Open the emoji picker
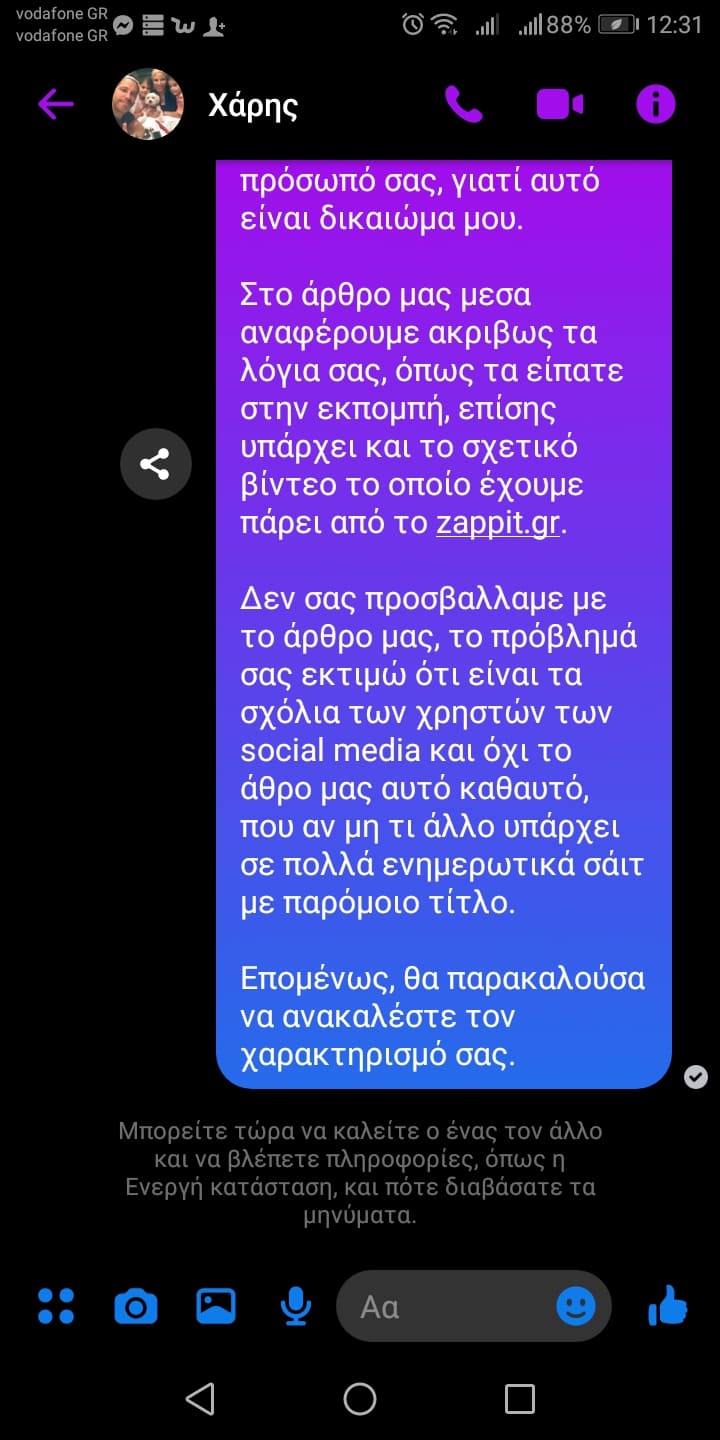Screen dimensions: 720x1440 click(576, 1306)
